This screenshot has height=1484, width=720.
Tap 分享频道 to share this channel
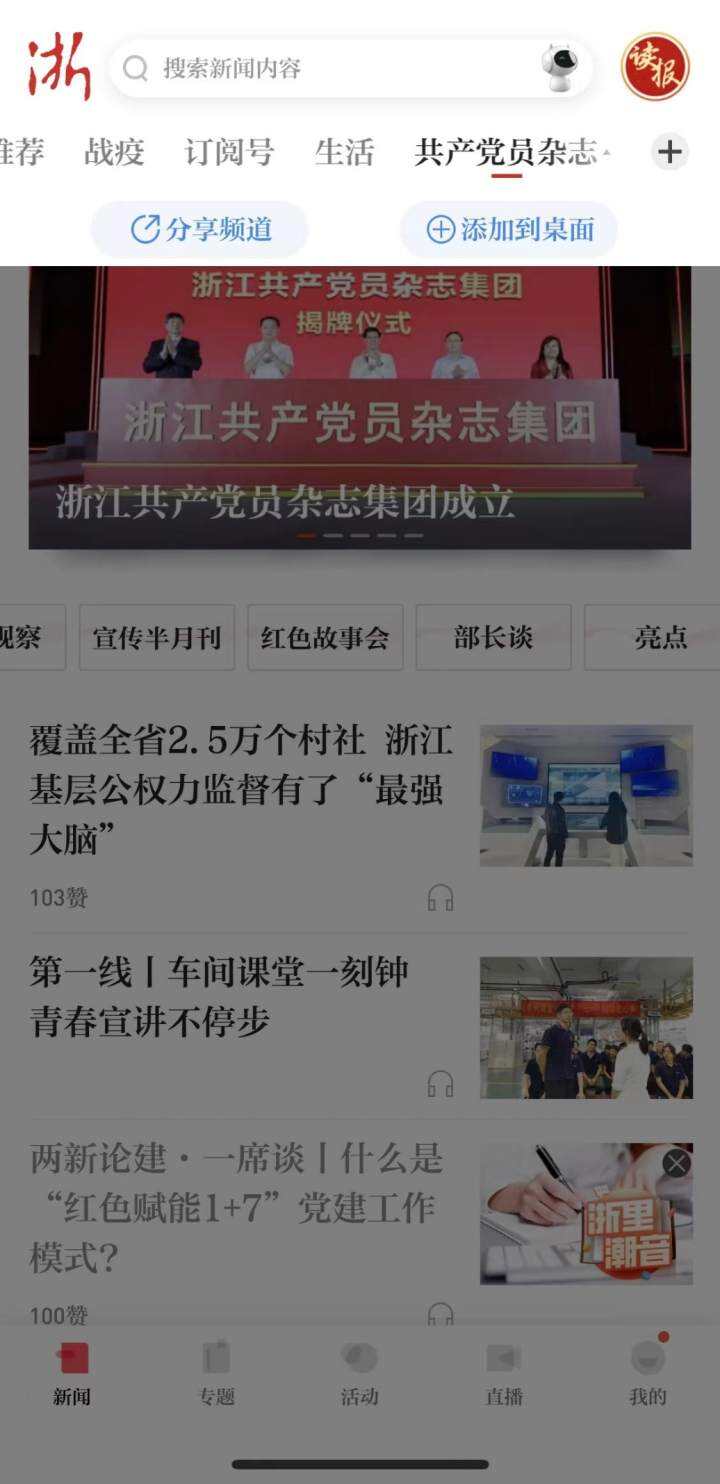[x=200, y=229]
